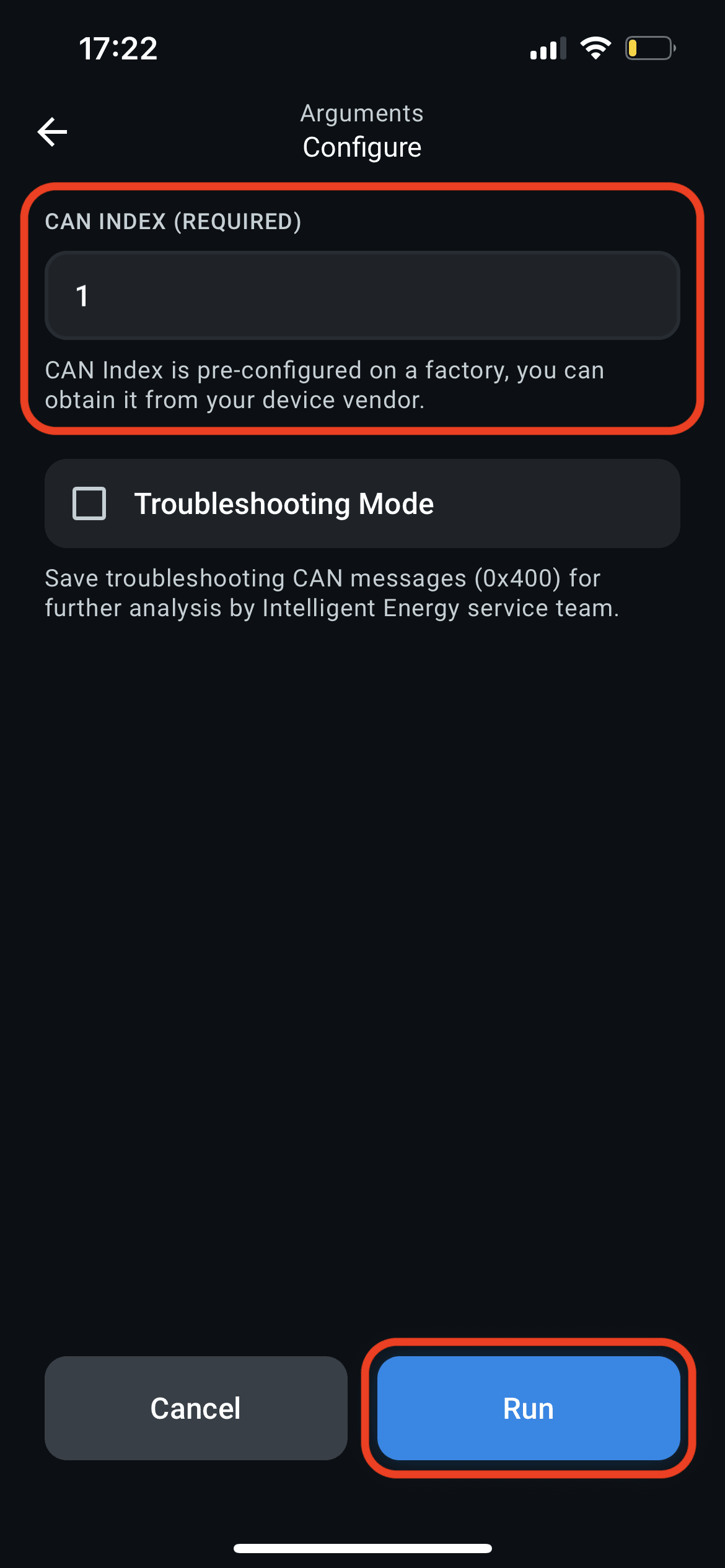Tap the Run button

pyautogui.click(x=529, y=1408)
